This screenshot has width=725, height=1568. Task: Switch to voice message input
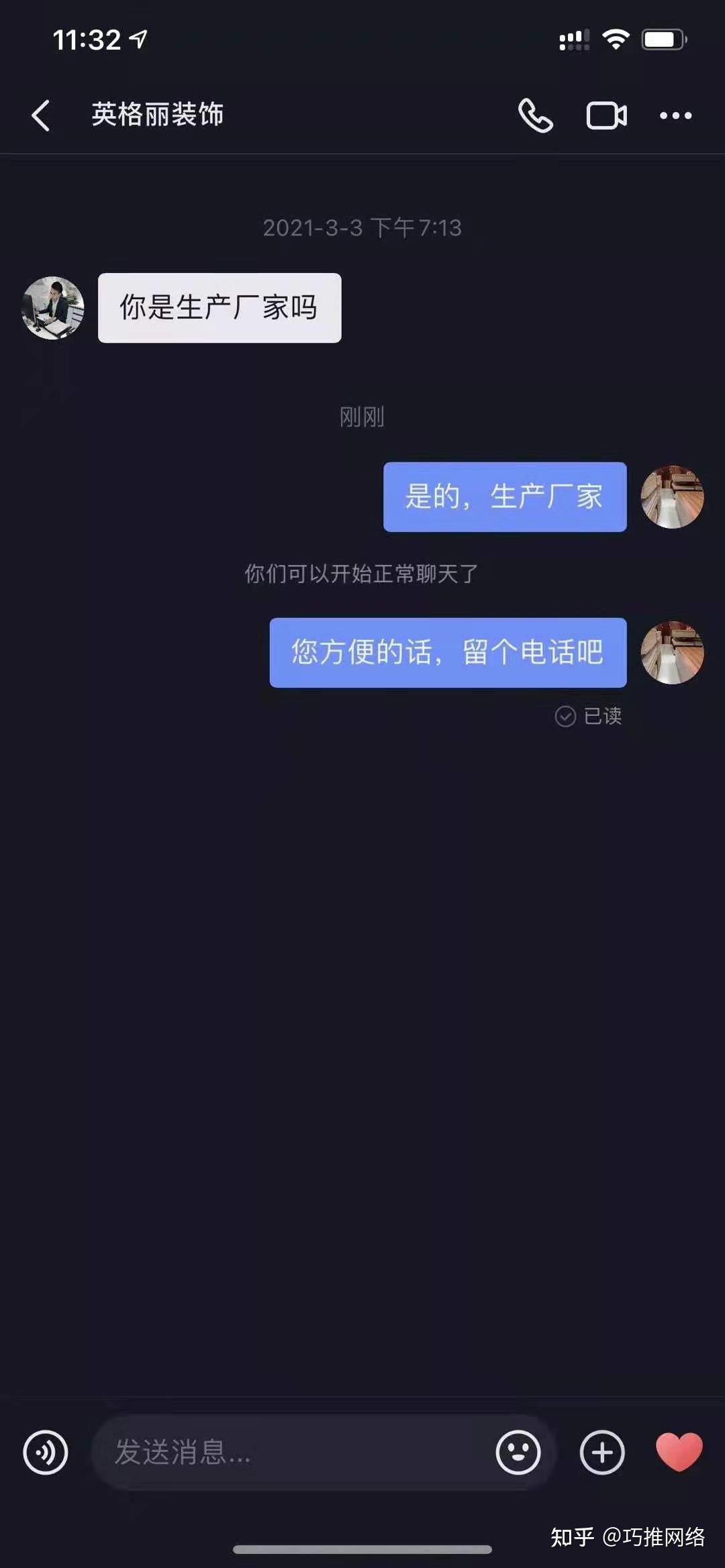tap(46, 1452)
